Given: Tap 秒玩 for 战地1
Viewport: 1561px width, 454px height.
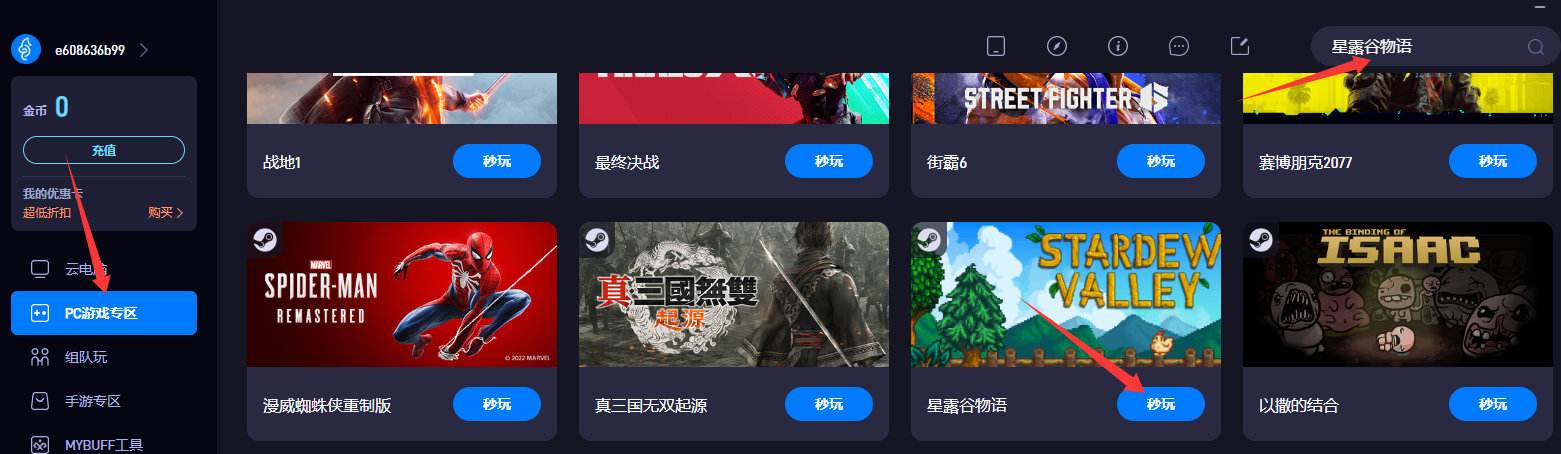Looking at the screenshot, I should tap(496, 161).
